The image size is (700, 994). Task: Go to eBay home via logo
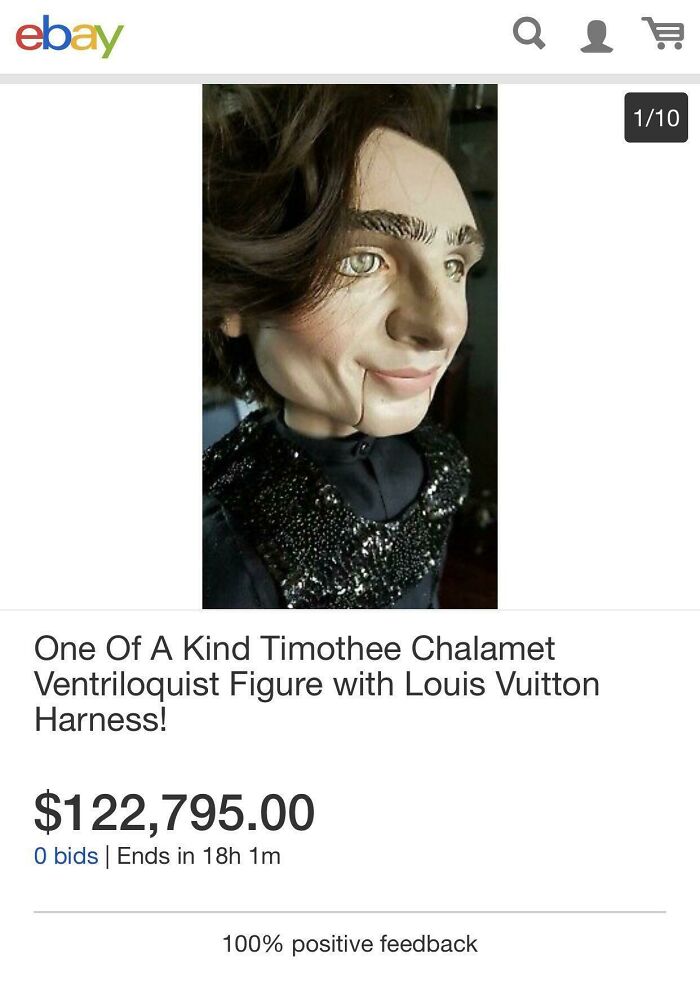click(x=69, y=37)
